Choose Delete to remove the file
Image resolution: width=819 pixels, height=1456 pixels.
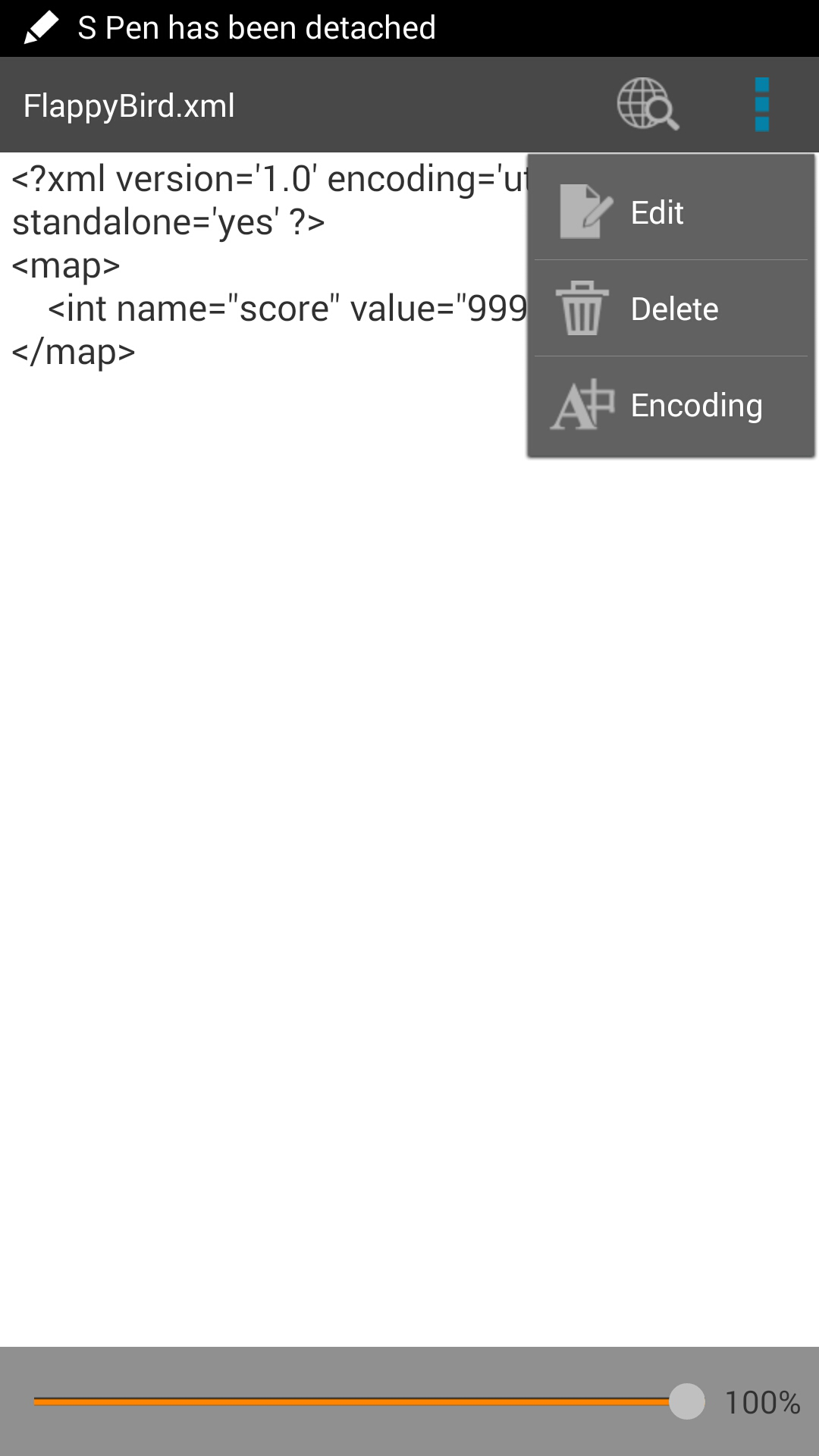coord(671,309)
